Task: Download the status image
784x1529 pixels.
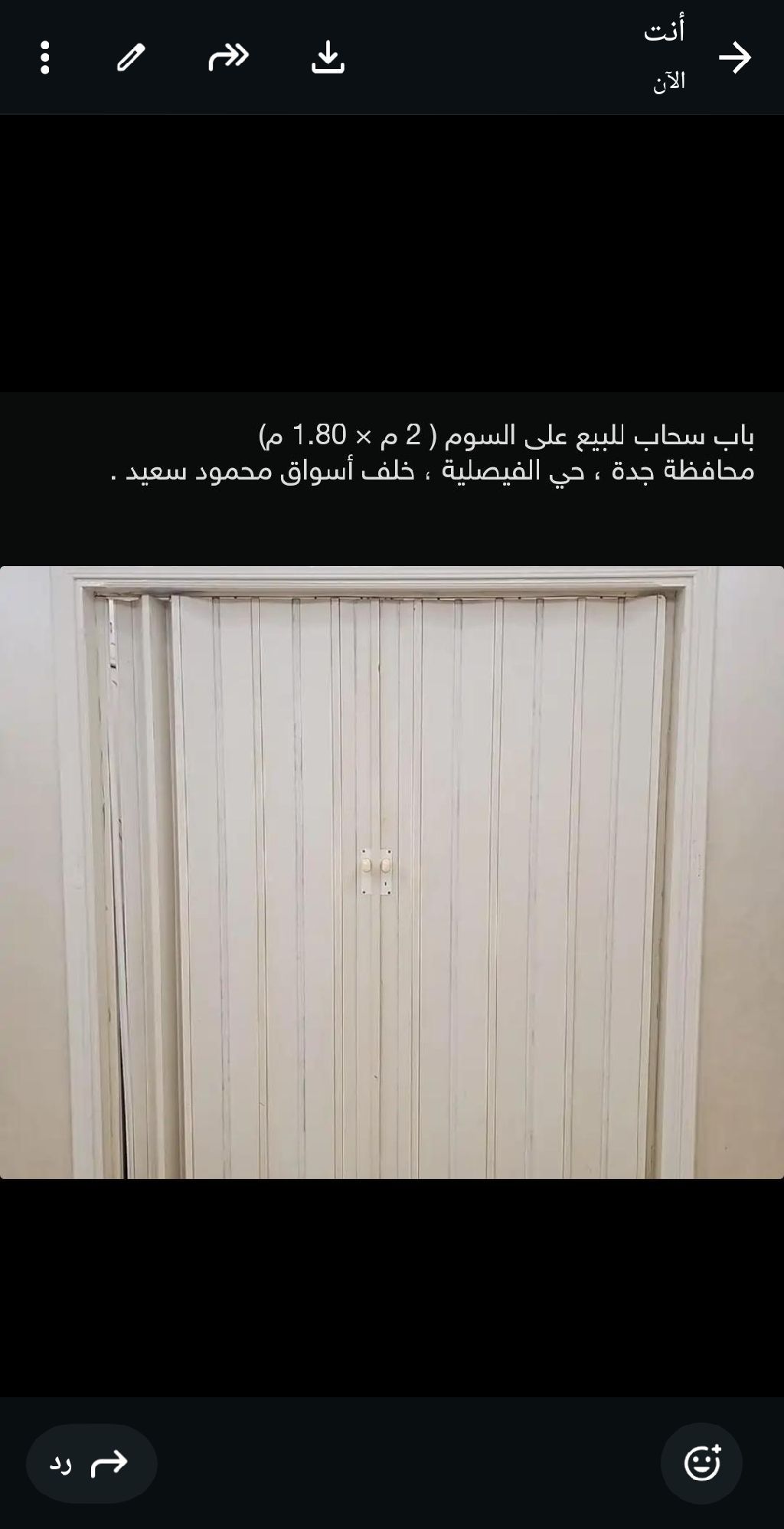Action: [328, 57]
